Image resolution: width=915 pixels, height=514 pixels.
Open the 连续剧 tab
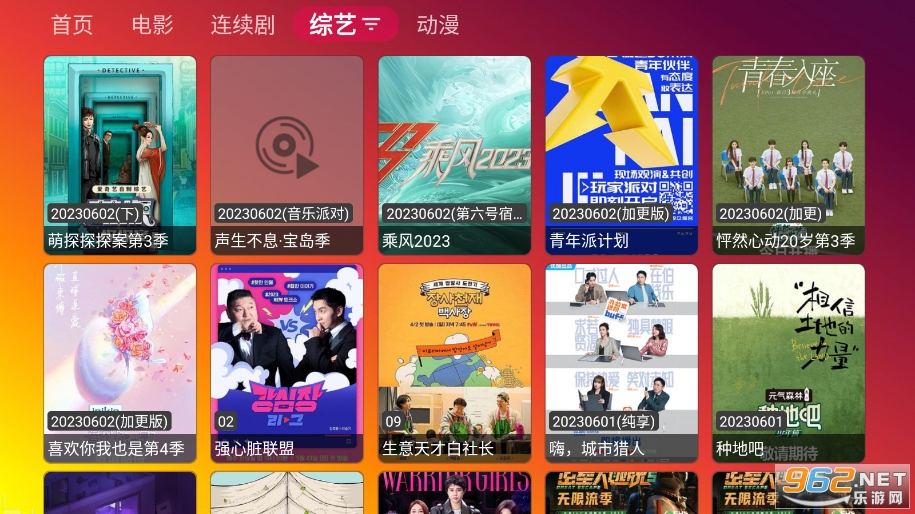[242, 25]
